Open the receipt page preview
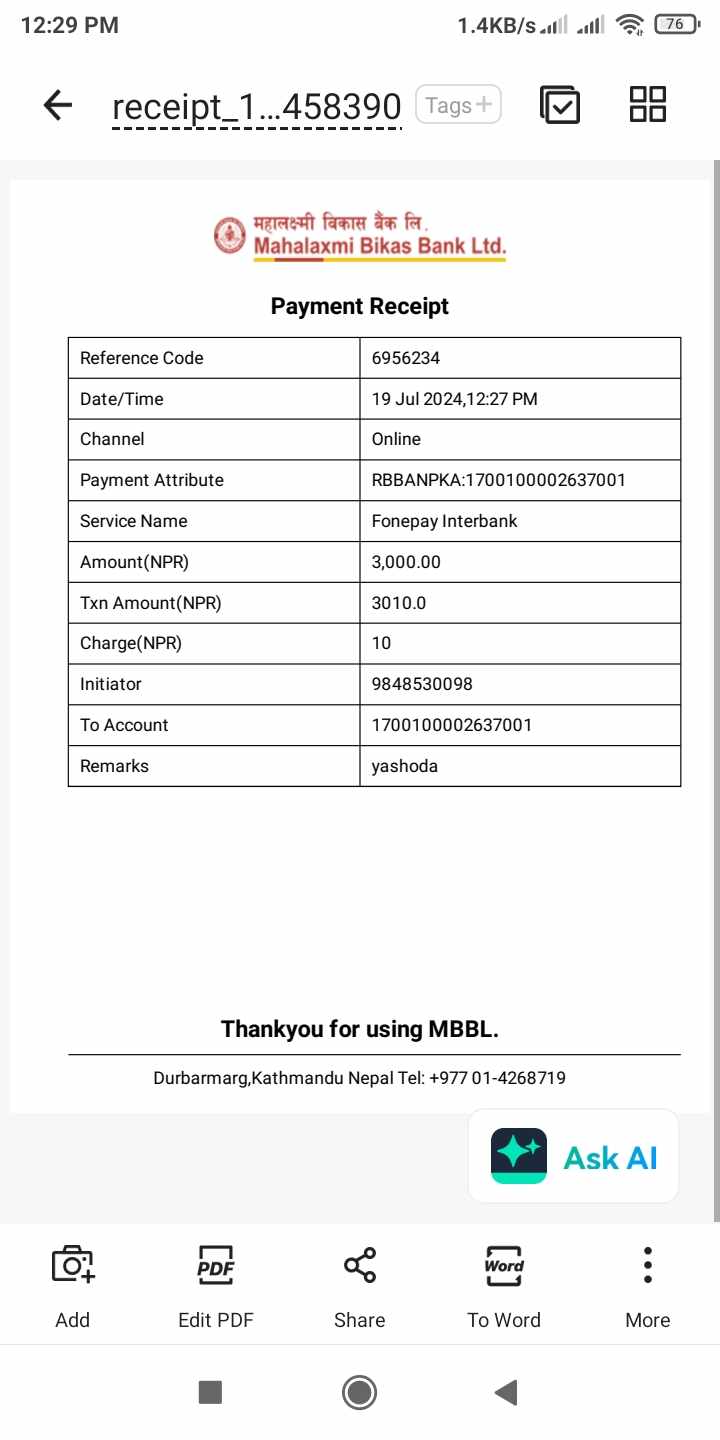 360,646
